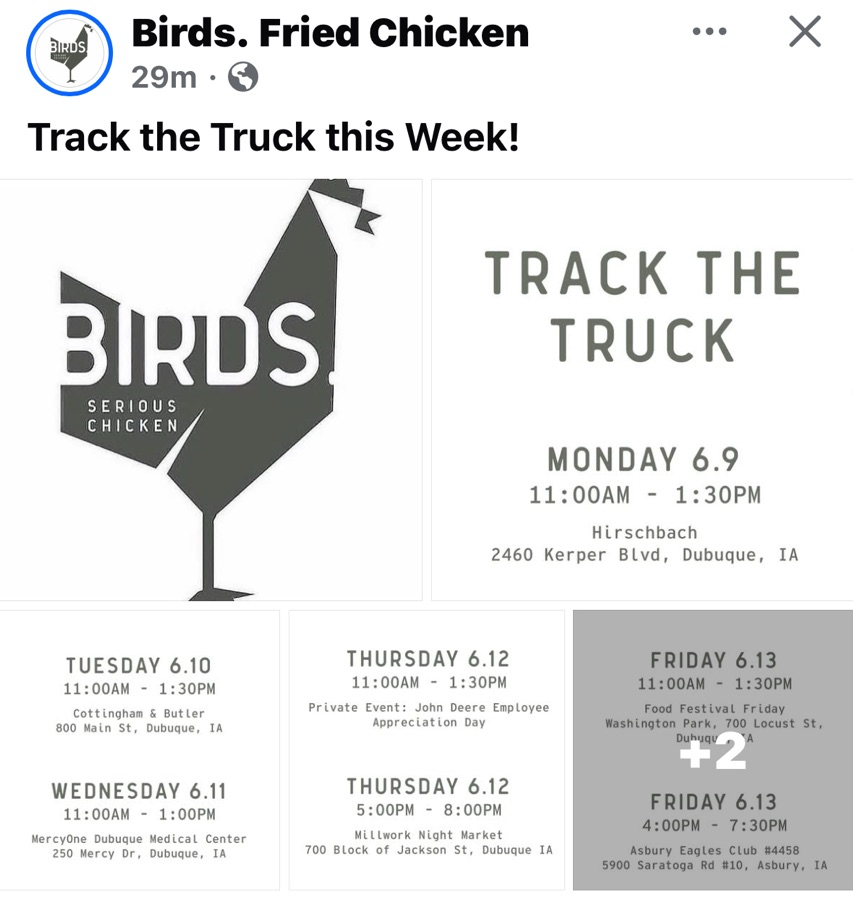Select the BIRDS Serious Chicken logo image
The image size is (853, 900).
(x=210, y=388)
